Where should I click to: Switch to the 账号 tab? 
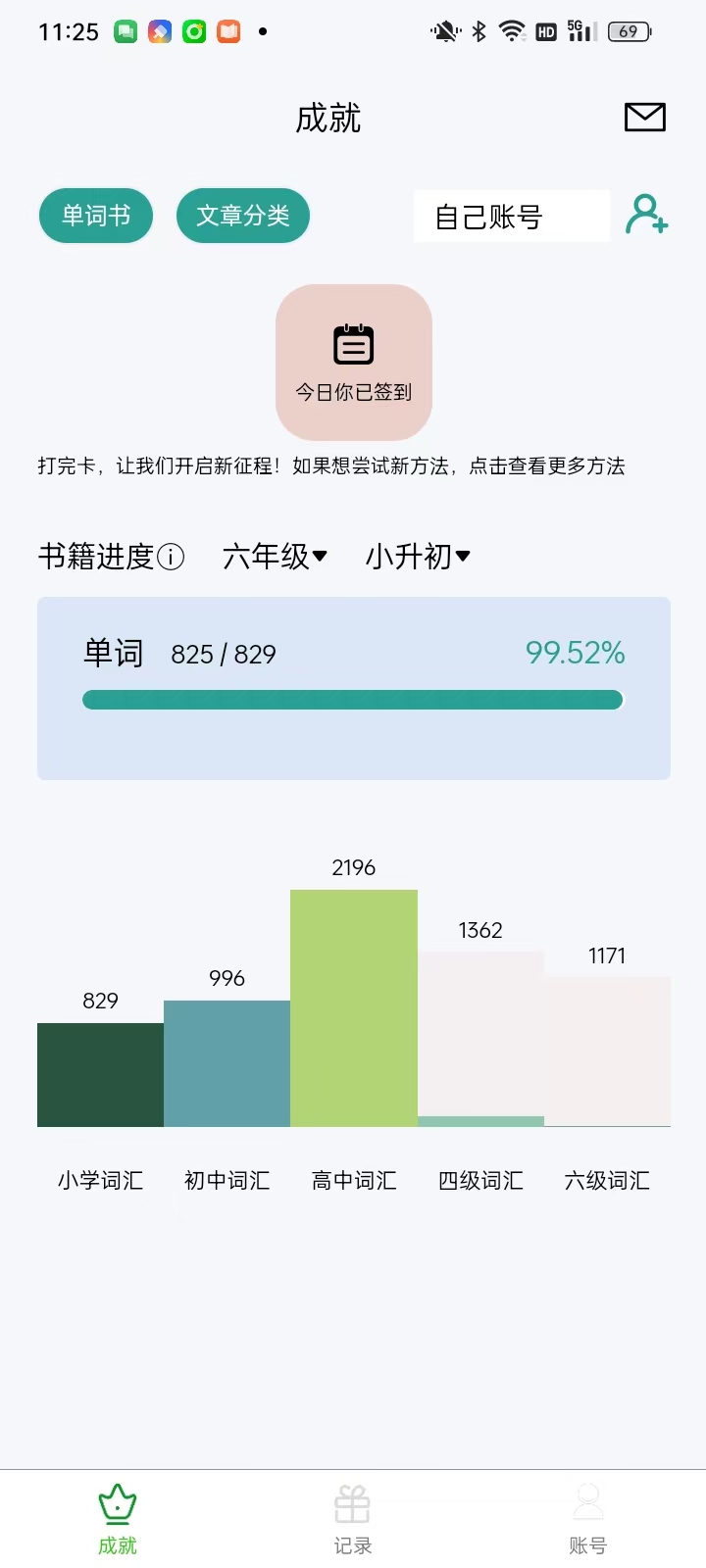[x=588, y=1519]
